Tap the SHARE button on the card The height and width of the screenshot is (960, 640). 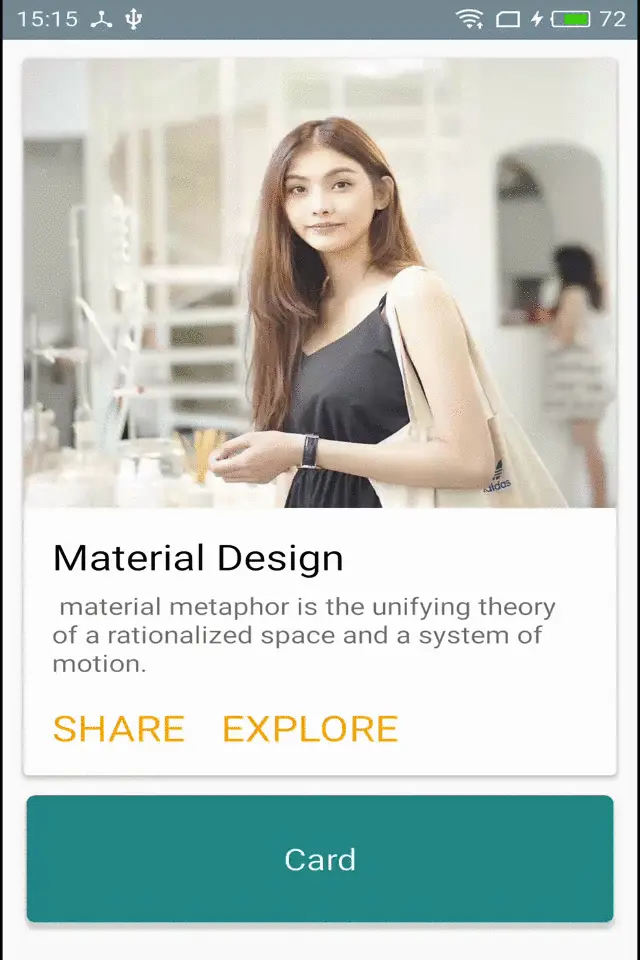coord(119,729)
